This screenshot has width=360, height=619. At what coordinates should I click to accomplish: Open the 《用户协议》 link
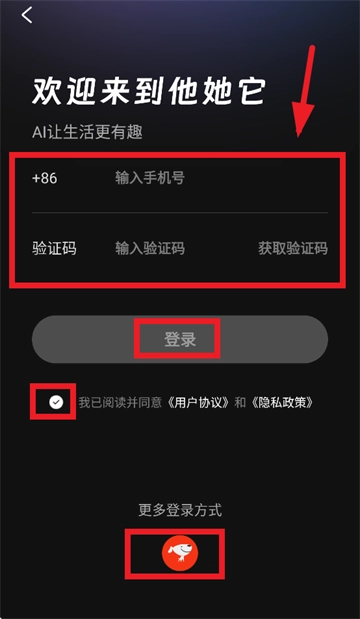click(x=197, y=403)
